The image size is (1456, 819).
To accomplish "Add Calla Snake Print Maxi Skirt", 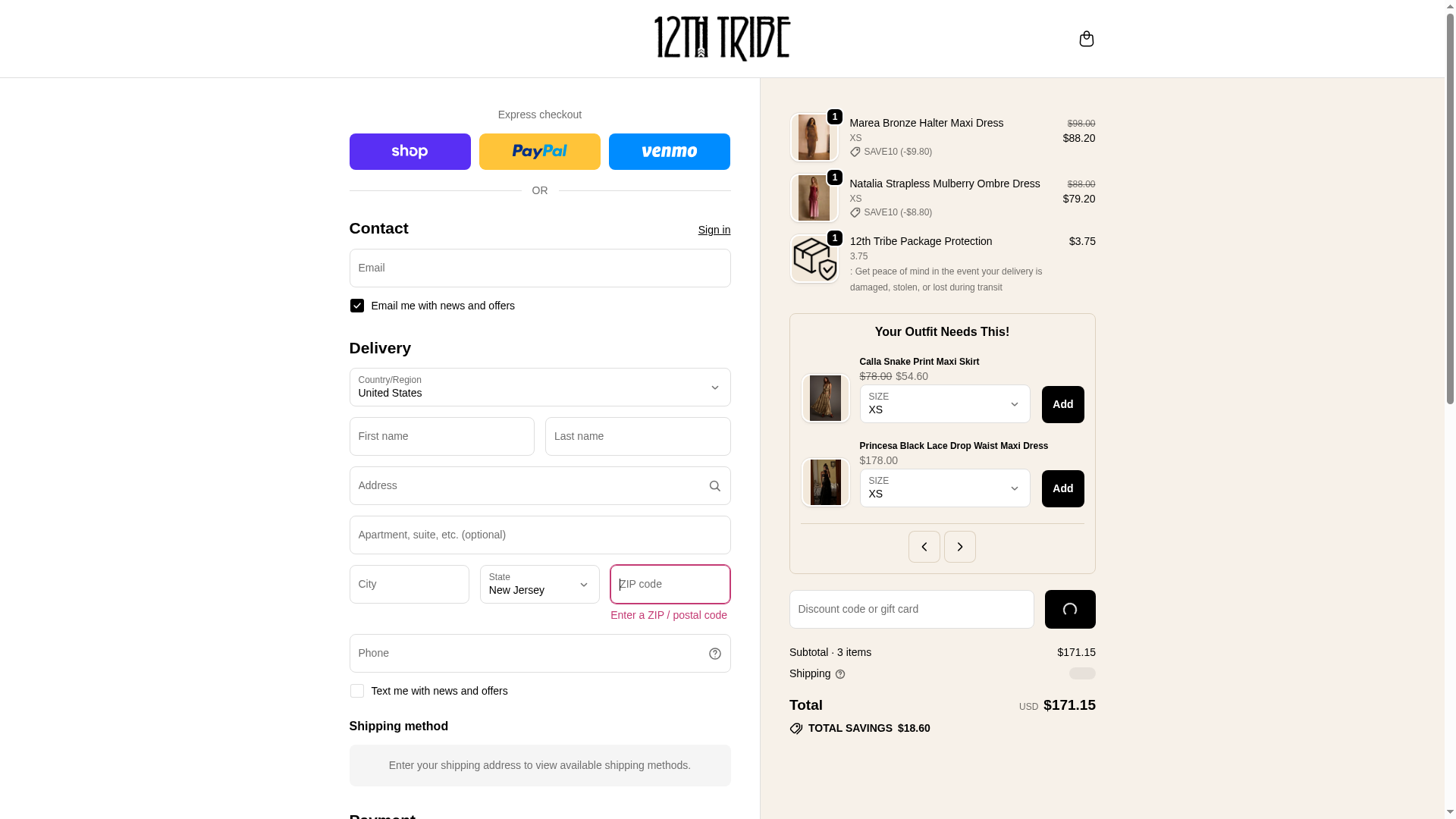I will tap(1062, 405).
